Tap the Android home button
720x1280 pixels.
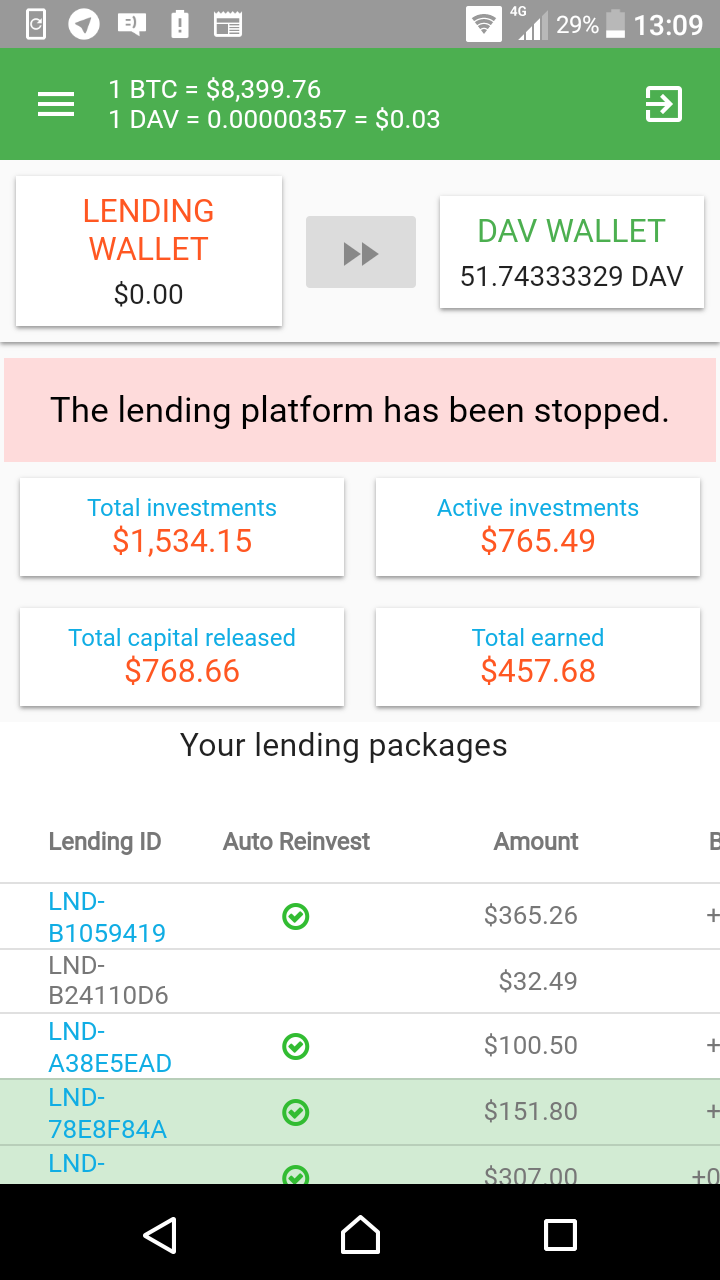pos(360,1235)
